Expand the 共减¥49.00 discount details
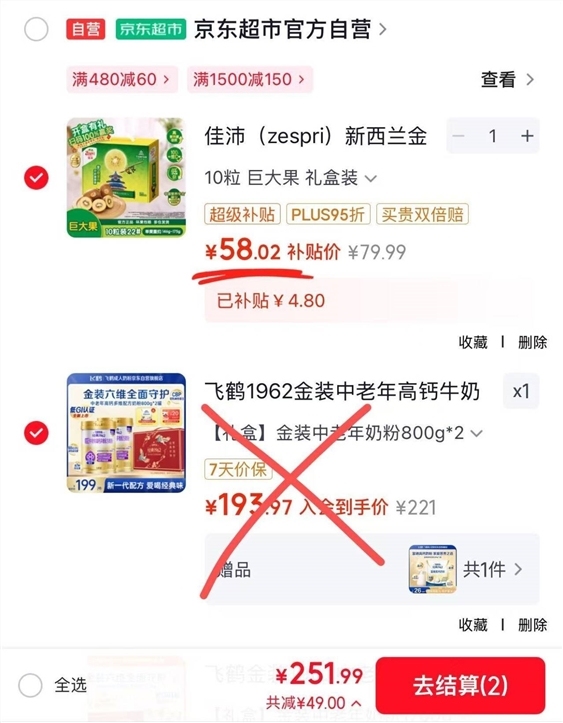This screenshot has width=563, height=723. (314, 703)
